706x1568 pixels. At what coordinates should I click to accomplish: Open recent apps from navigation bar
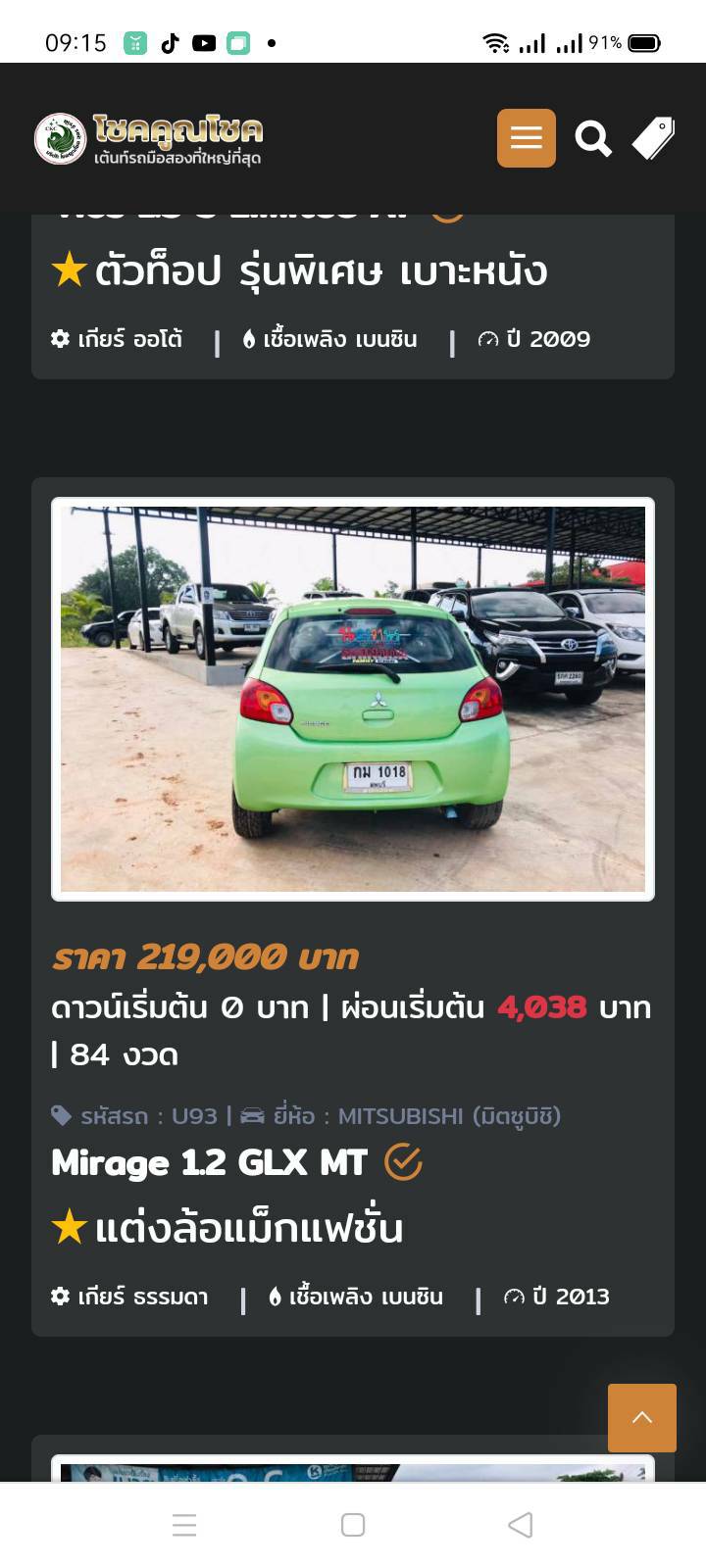click(184, 1525)
